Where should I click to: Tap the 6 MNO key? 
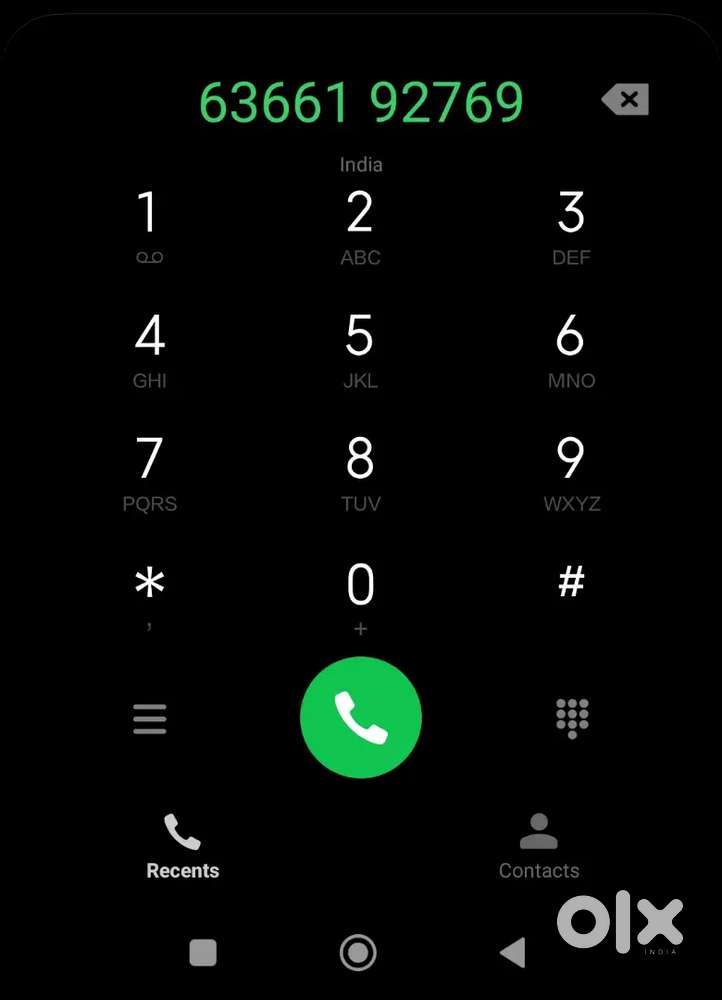coord(571,349)
